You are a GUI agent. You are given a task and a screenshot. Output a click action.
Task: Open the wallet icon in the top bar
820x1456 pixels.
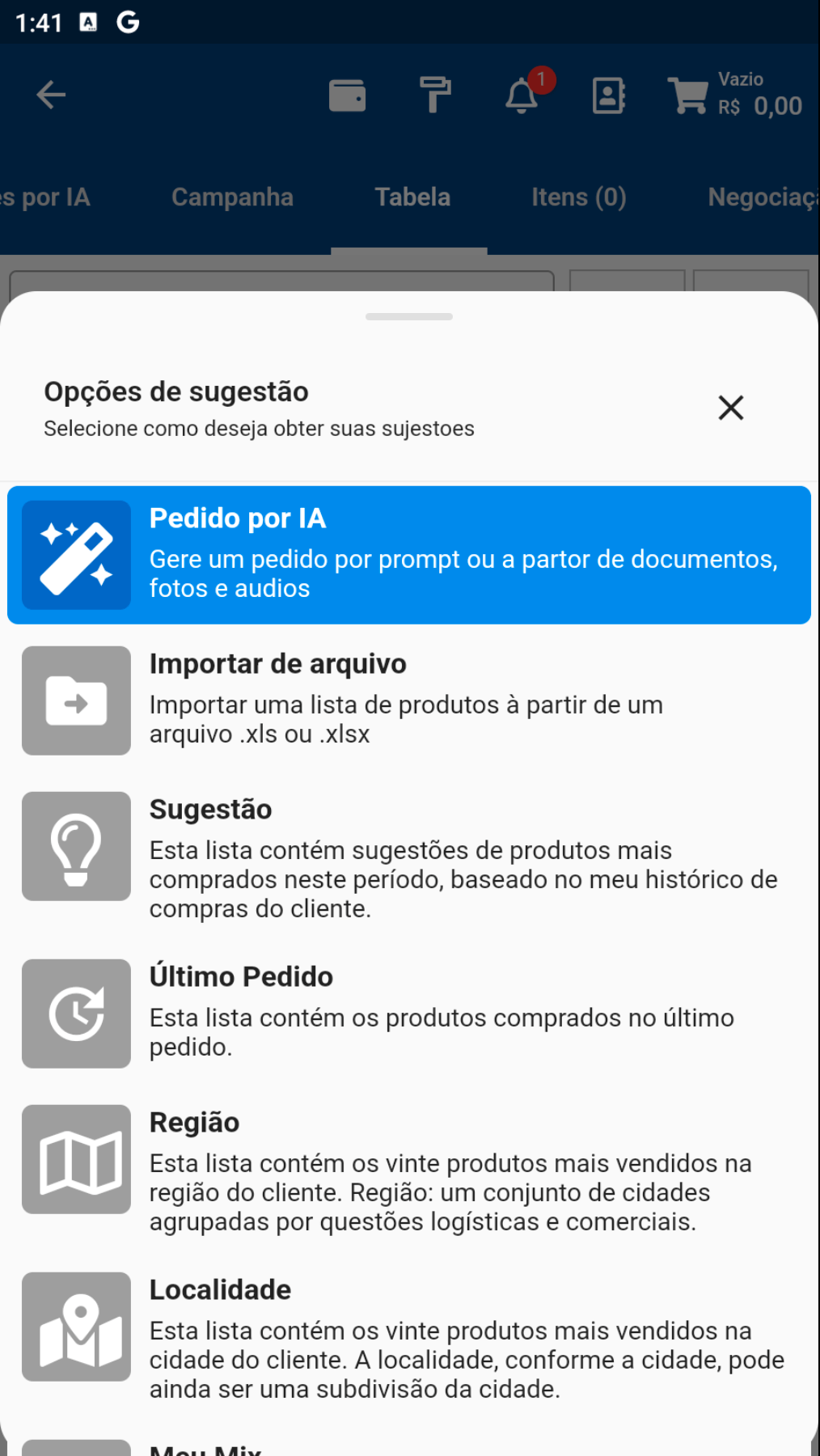[346, 95]
